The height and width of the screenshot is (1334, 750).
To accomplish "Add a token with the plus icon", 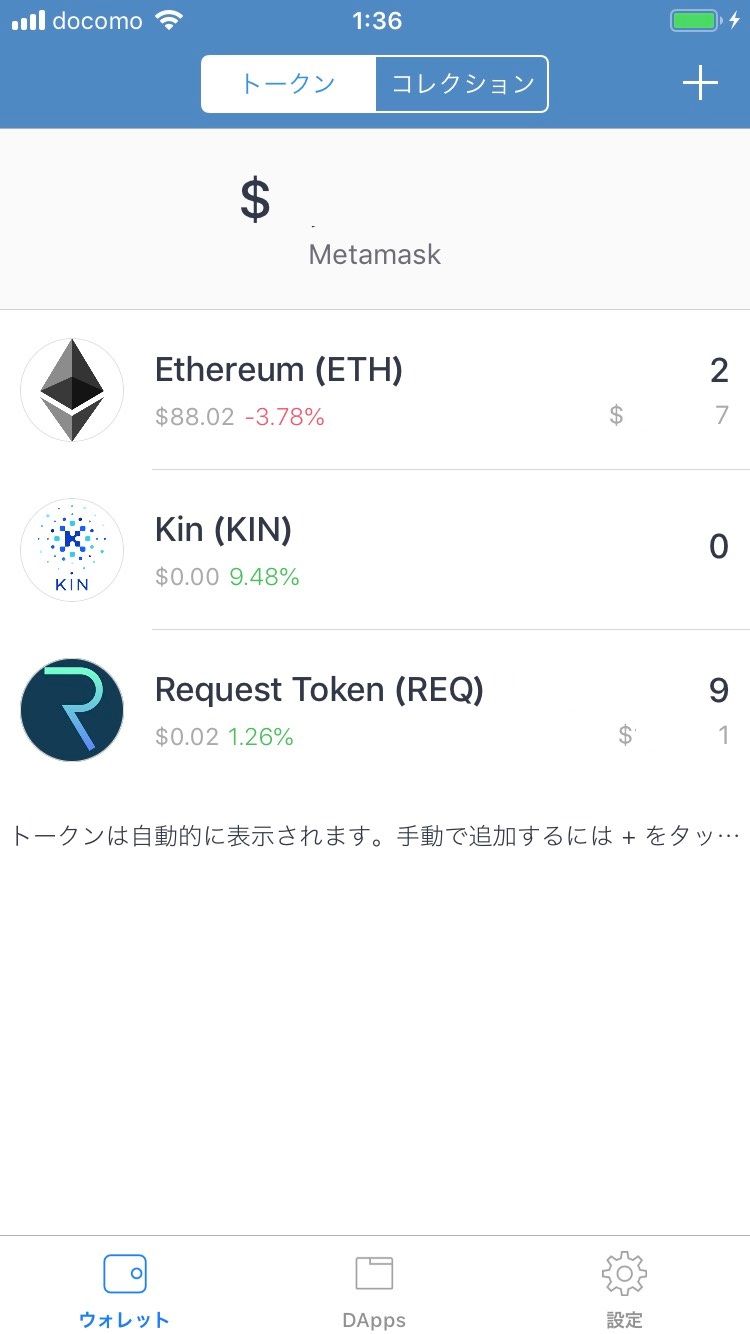I will (x=700, y=84).
